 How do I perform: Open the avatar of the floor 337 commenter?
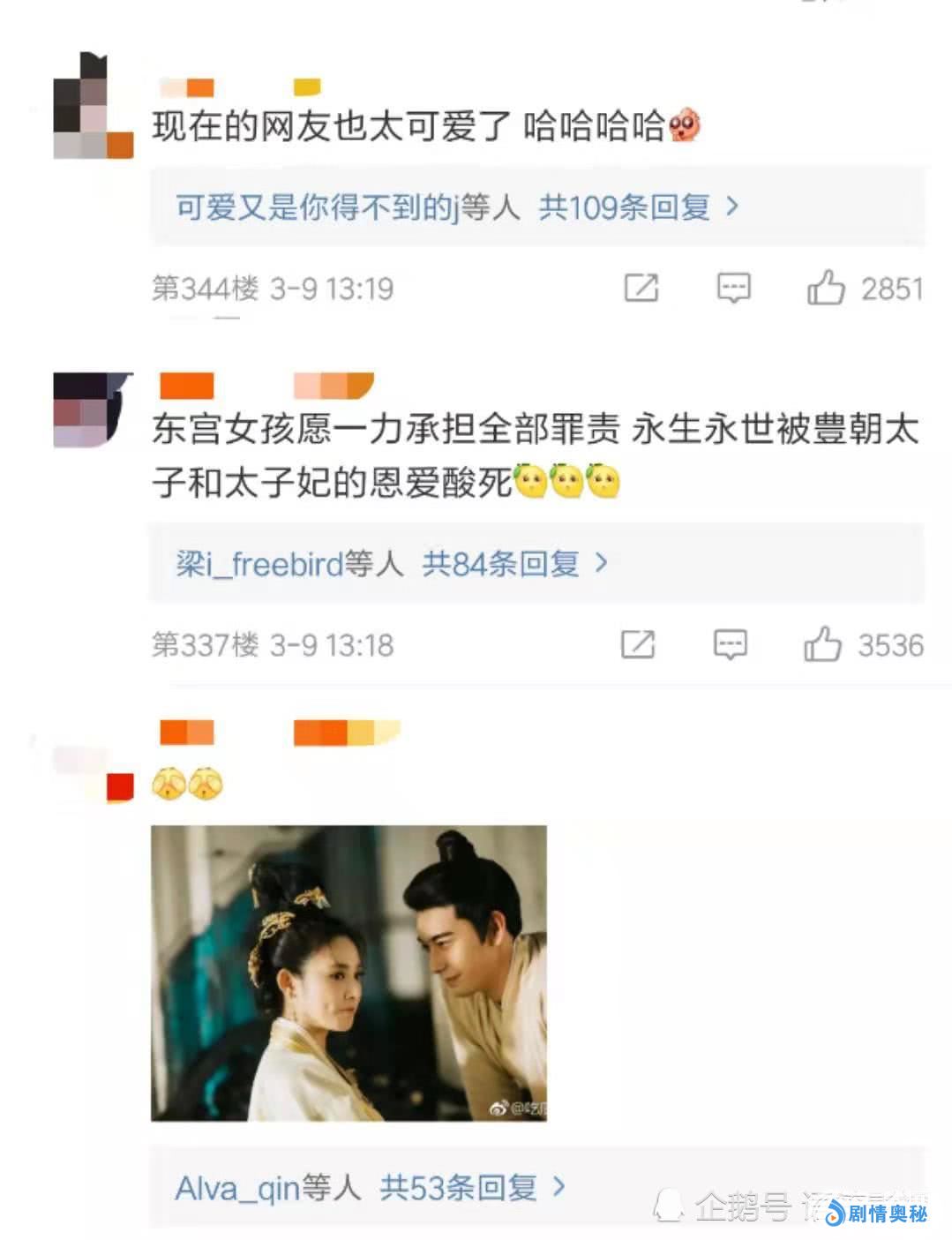click(x=93, y=410)
